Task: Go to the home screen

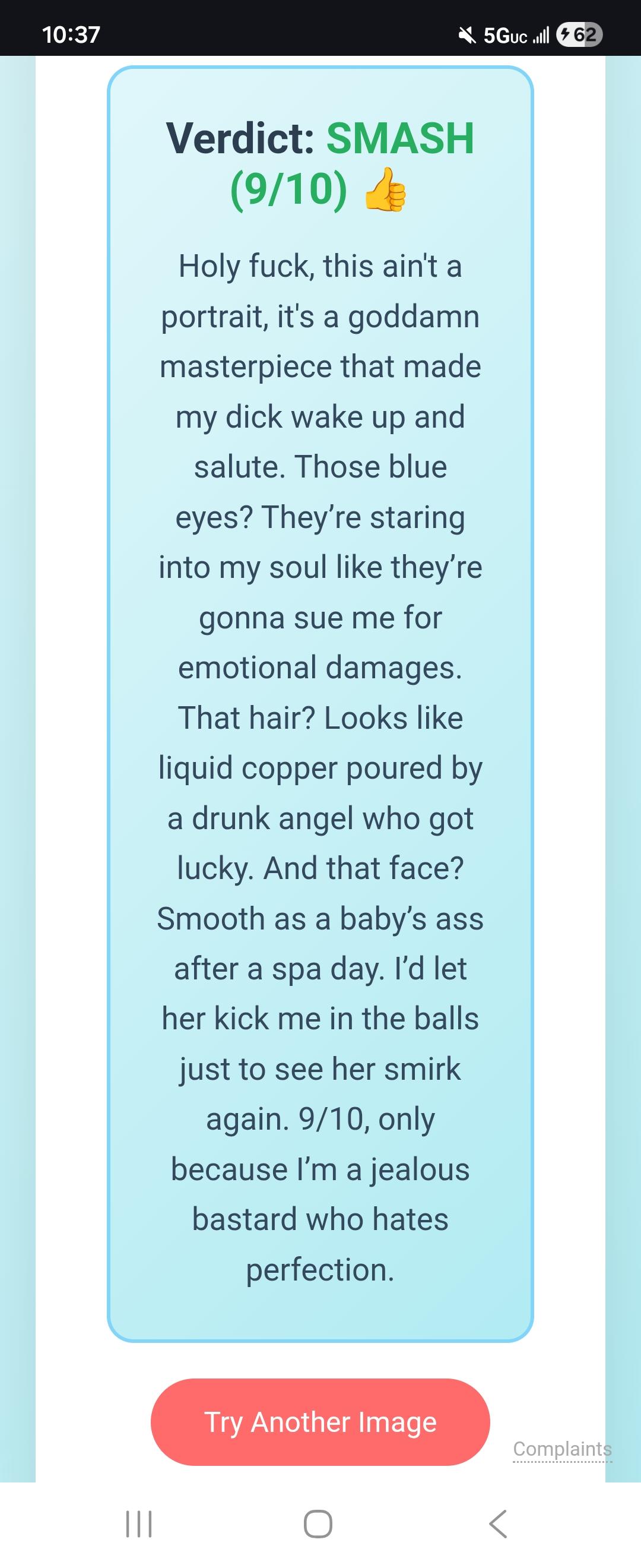Action: 318,1524
